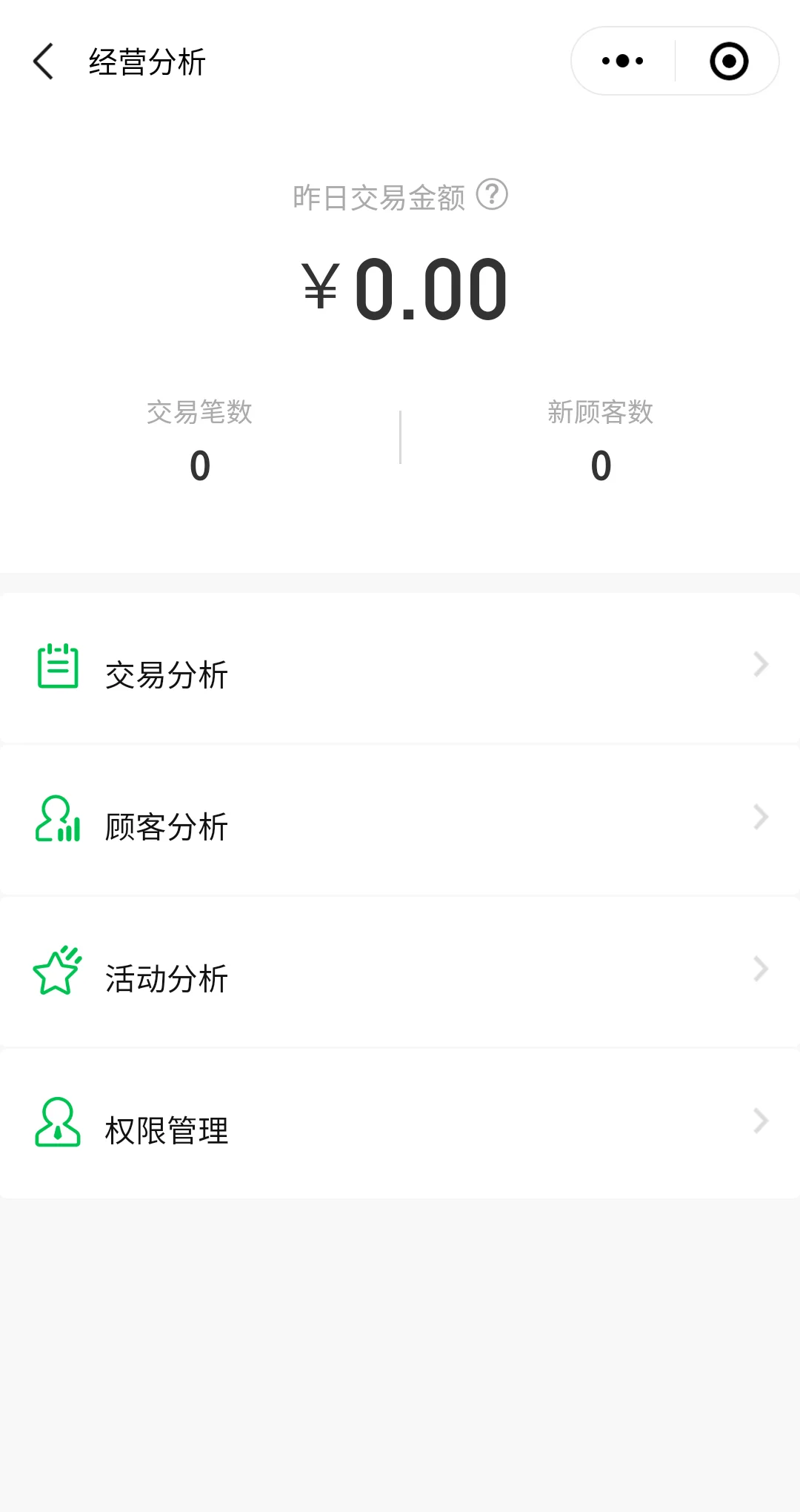Open the mini program more options menu
This screenshot has width=800, height=1512.
coord(622,62)
